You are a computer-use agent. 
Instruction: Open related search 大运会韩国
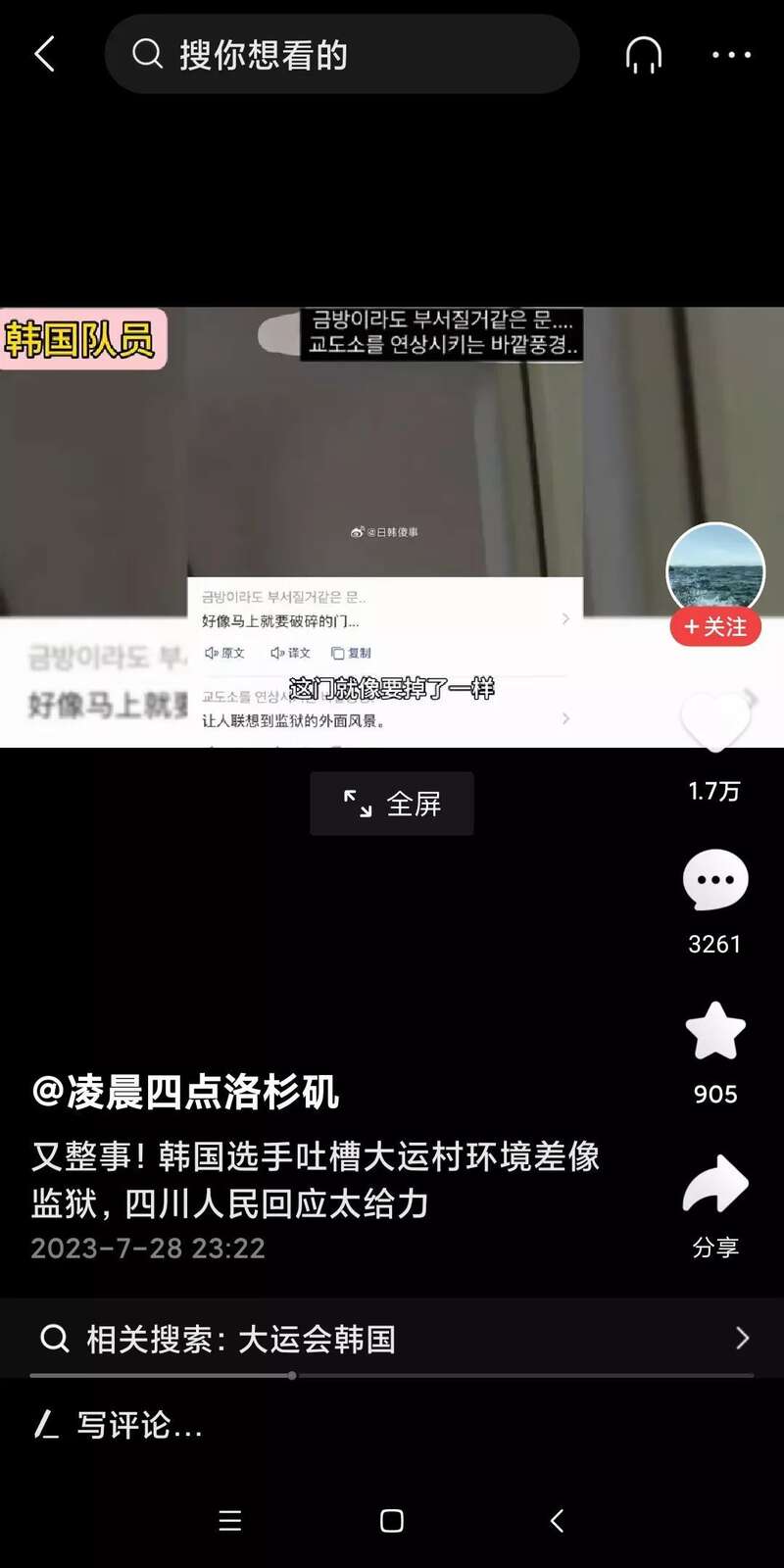[392, 1339]
